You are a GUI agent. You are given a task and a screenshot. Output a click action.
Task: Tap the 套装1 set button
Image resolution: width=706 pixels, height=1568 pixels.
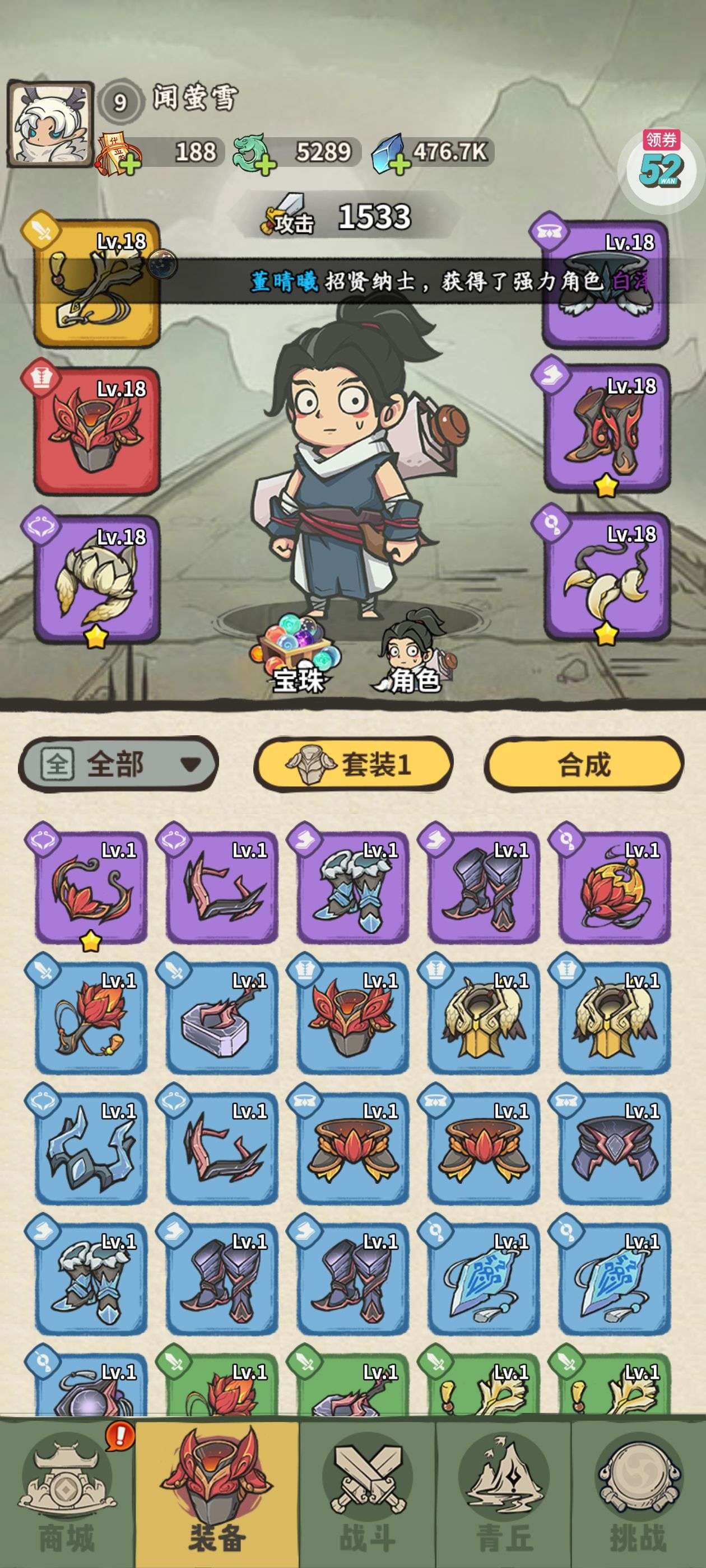point(354,763)
